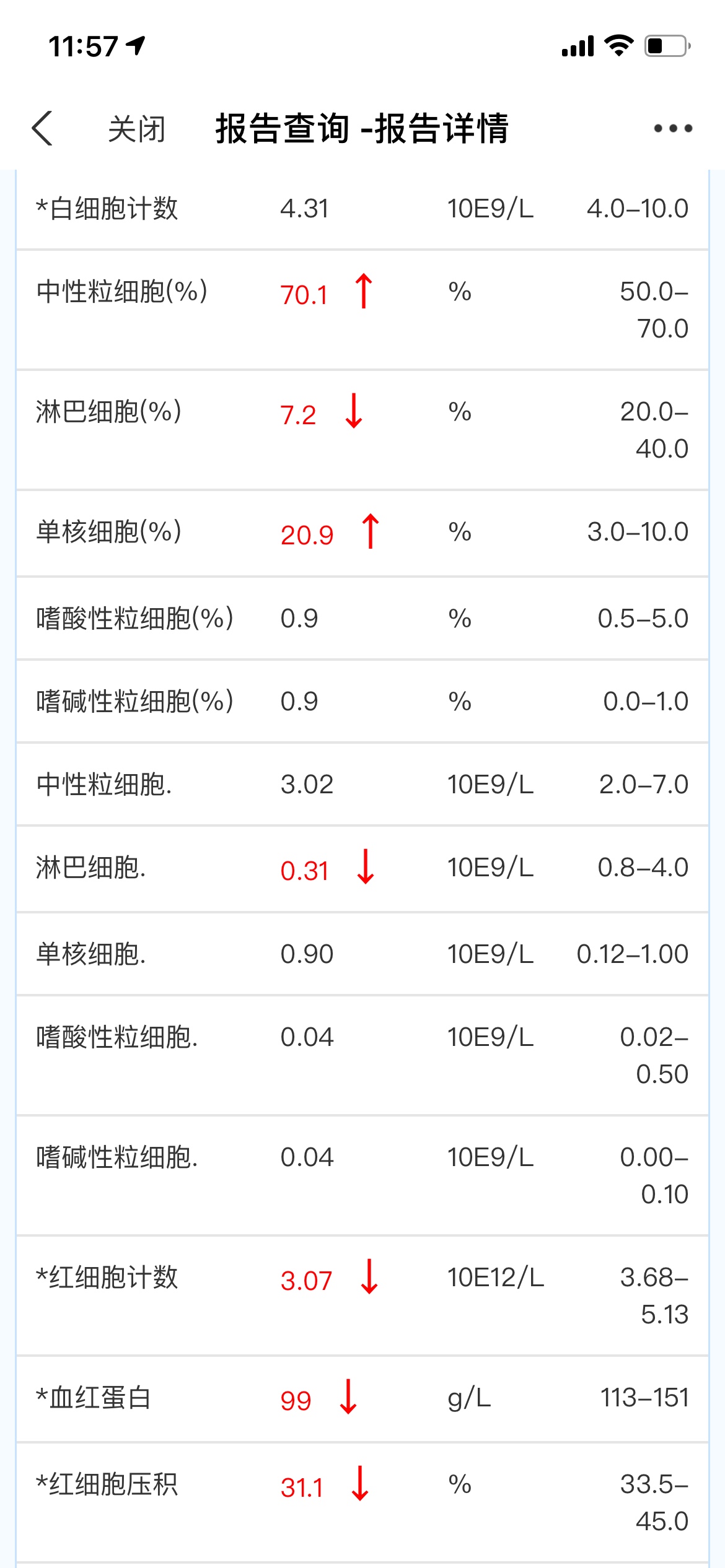
Task: Tap 关闭 to close the report page
Action: [137, 129]
